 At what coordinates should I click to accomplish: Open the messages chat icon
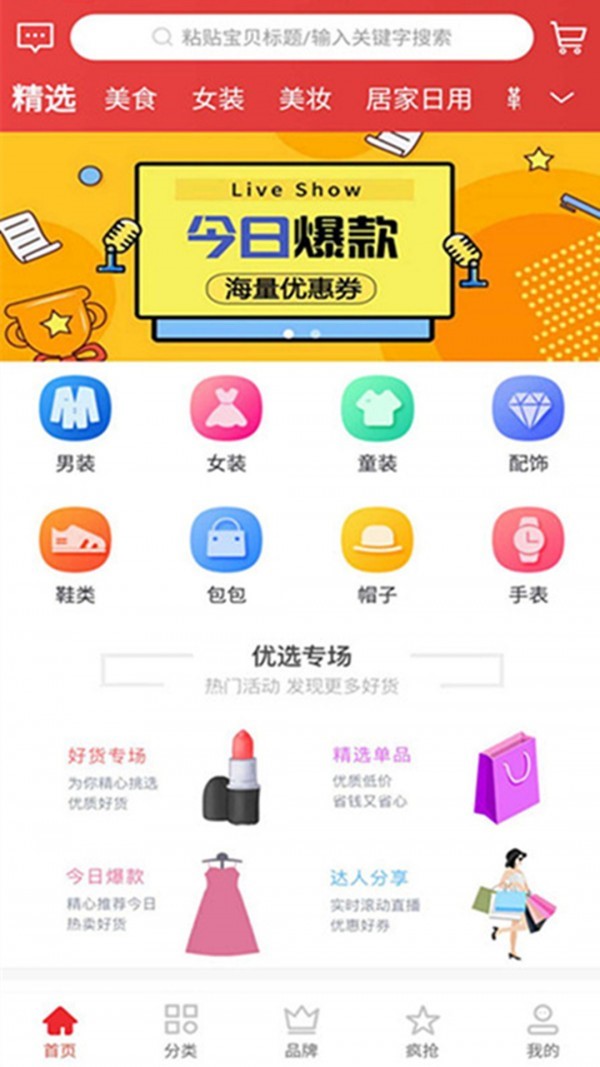(x=35, y=38)
